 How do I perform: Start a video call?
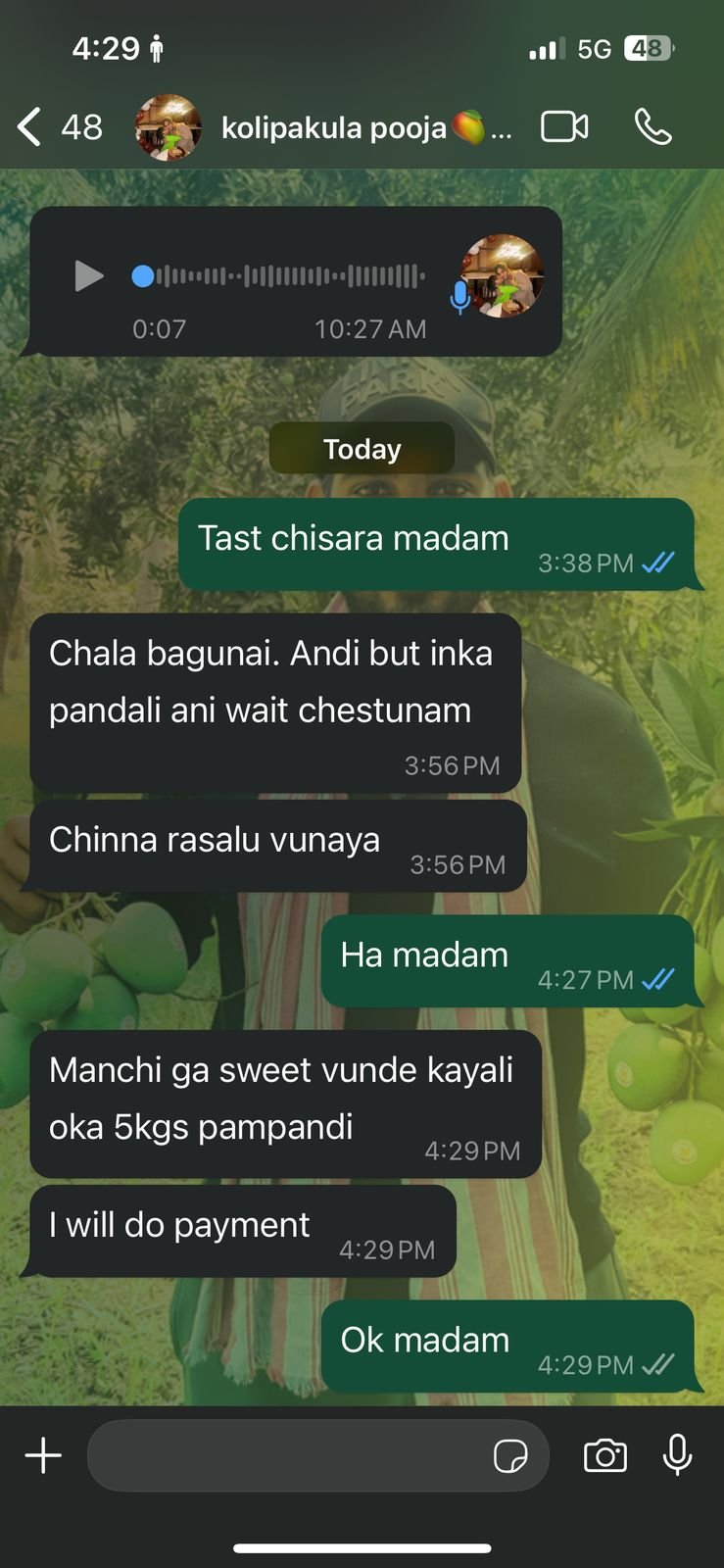[564, 127]
